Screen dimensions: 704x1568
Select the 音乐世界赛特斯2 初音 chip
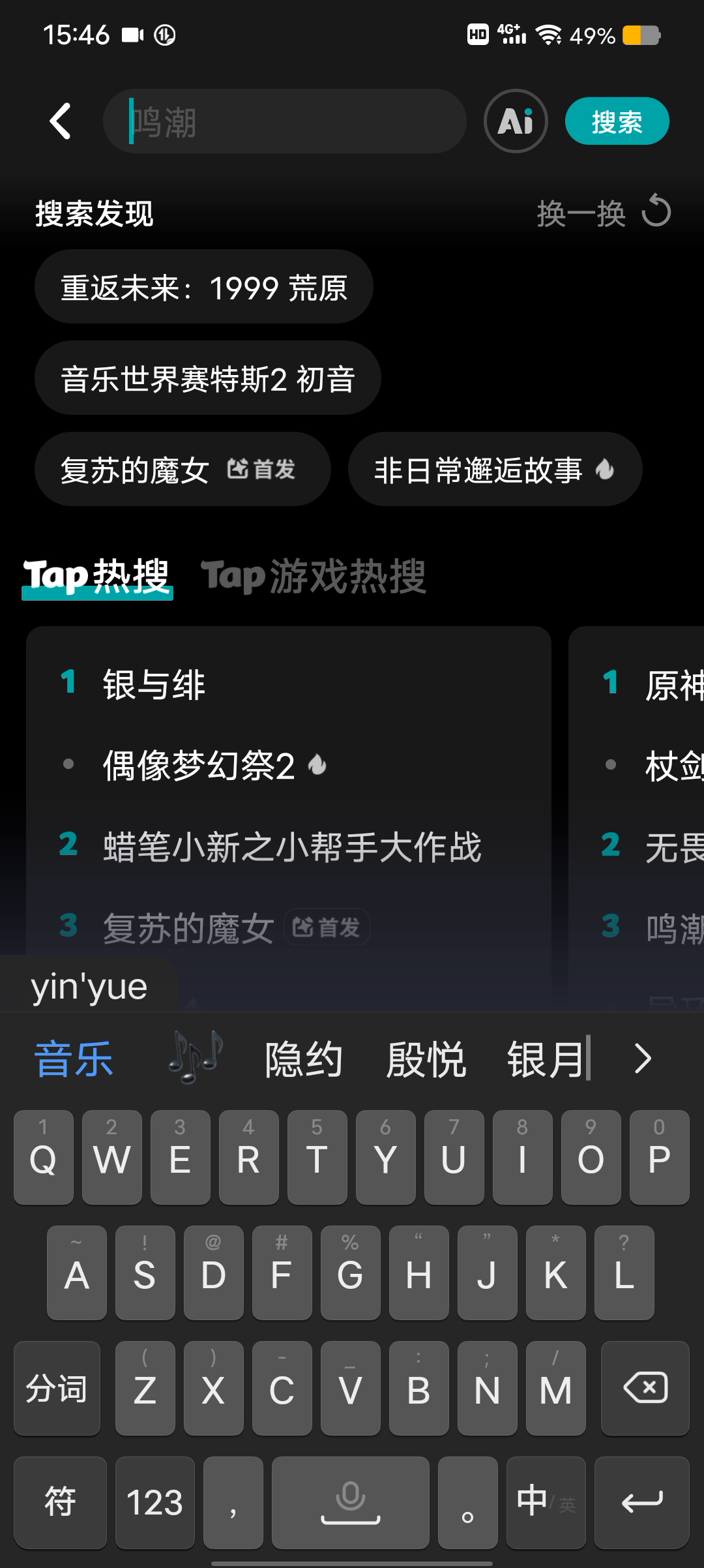[207, 378]
